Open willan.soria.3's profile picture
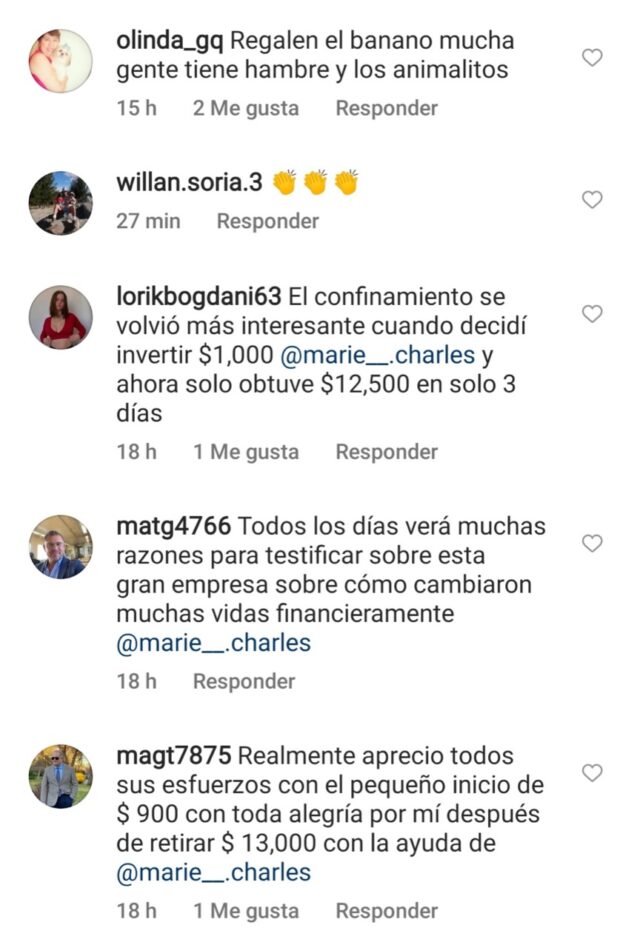Viewport: 640px width, 948px height. pos(60,203)
